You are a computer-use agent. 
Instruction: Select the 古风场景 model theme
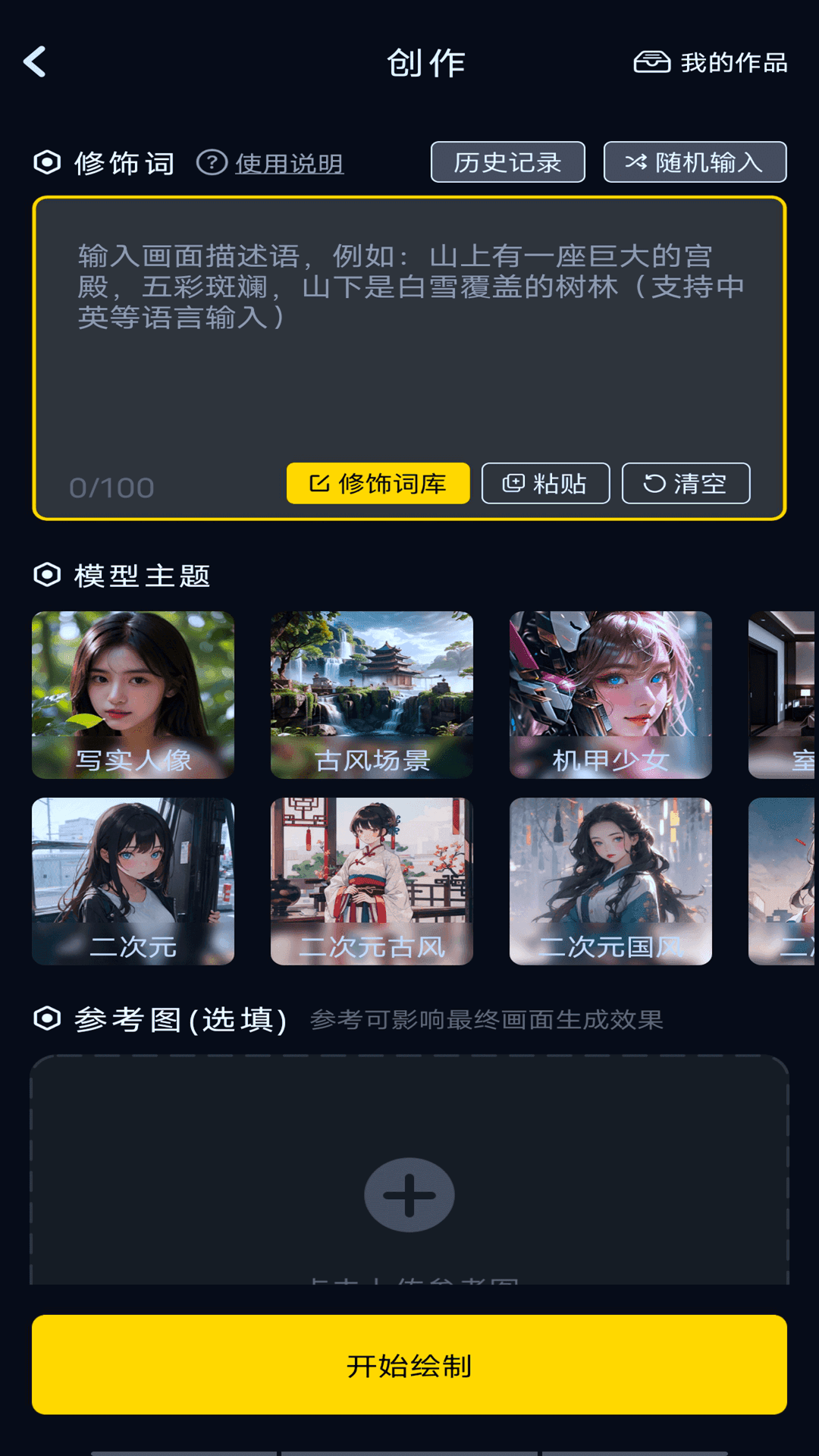pyautogui.click(x=373, y=694)
